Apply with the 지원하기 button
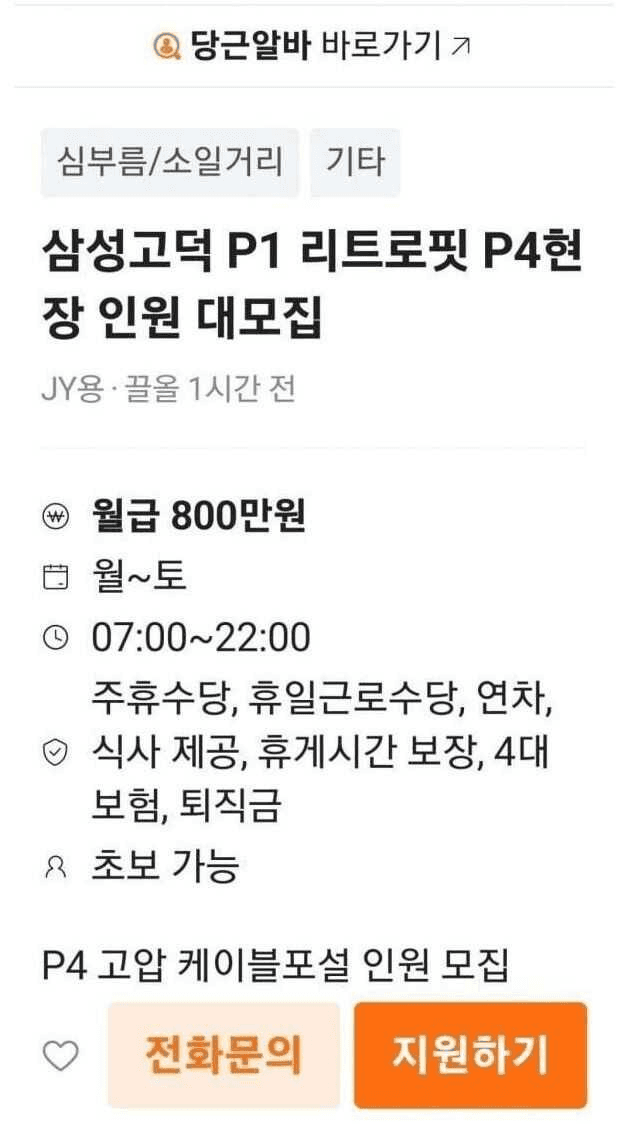630x1124 pixels. (470, 1056)
